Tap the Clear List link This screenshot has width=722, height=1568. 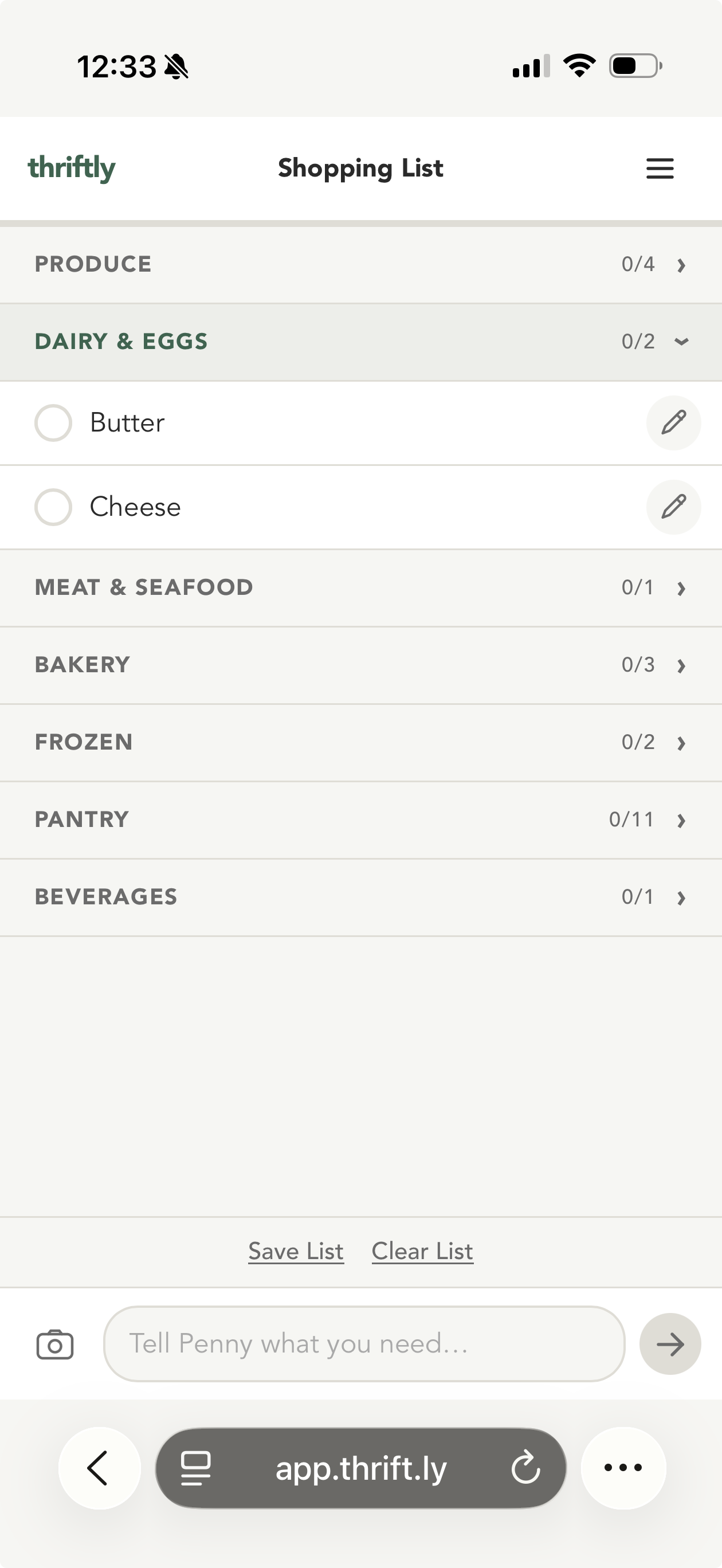pos(422,1252)
